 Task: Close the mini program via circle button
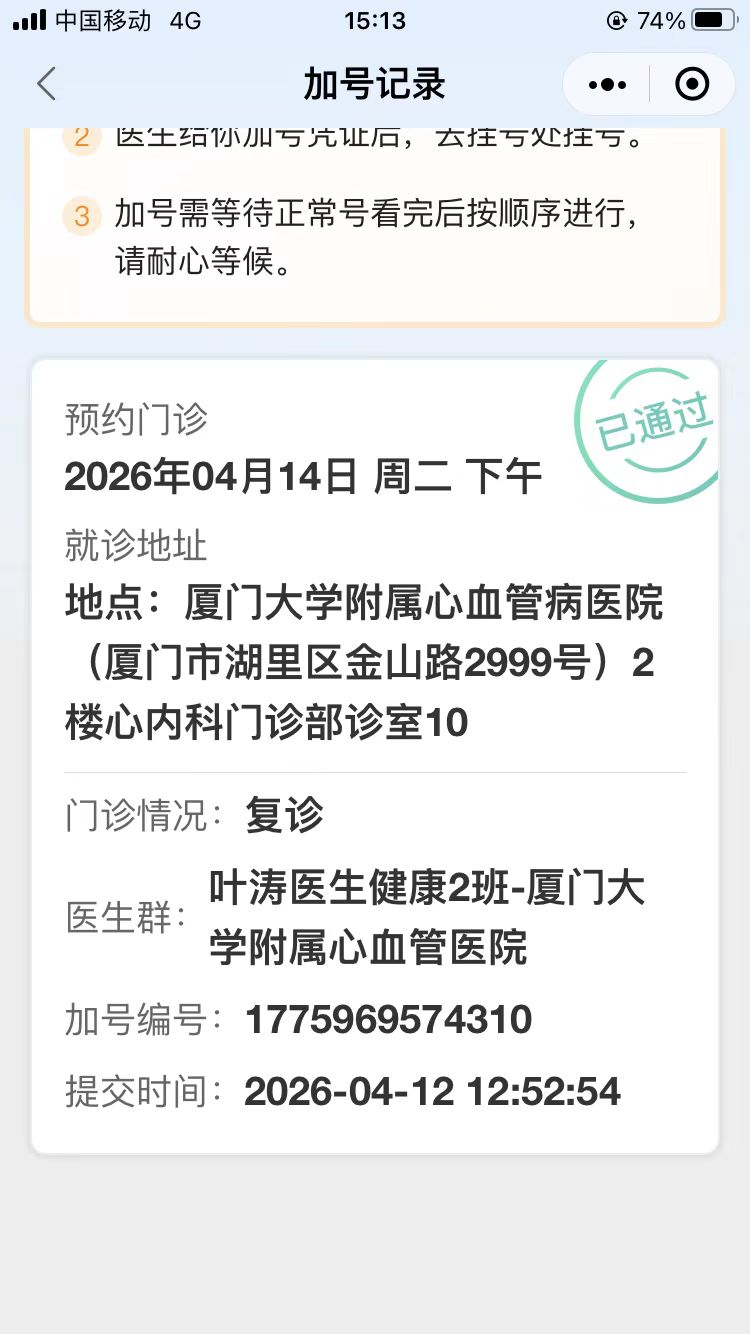coord(692,85)
